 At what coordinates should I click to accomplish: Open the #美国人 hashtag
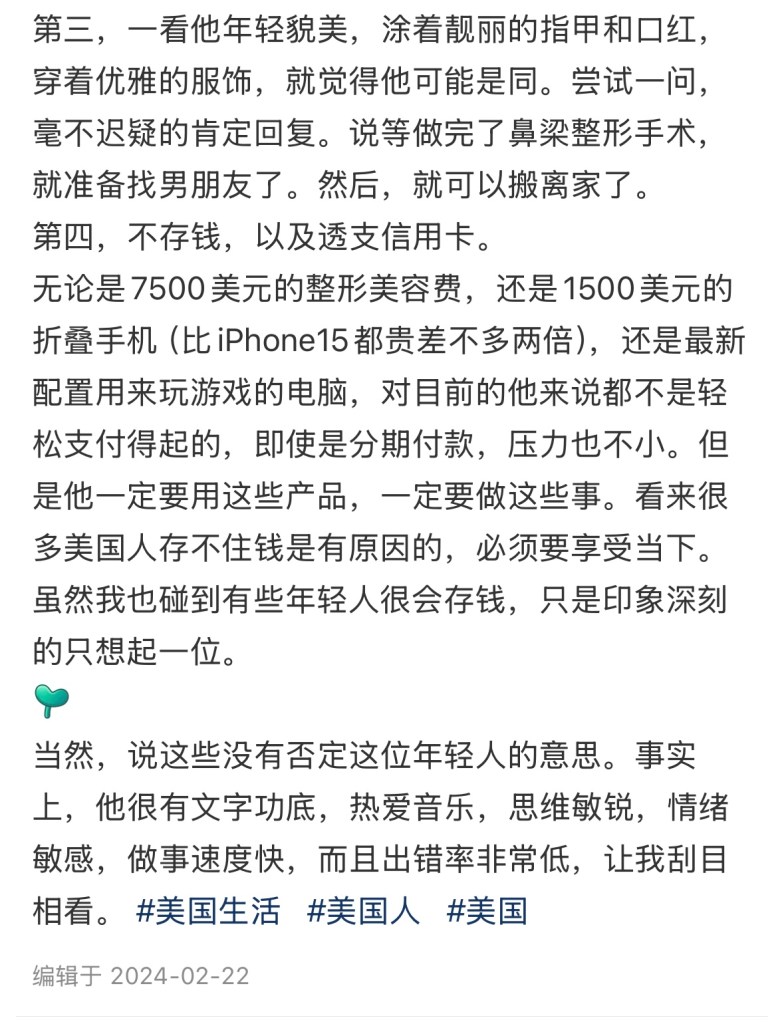coord(364,911)
